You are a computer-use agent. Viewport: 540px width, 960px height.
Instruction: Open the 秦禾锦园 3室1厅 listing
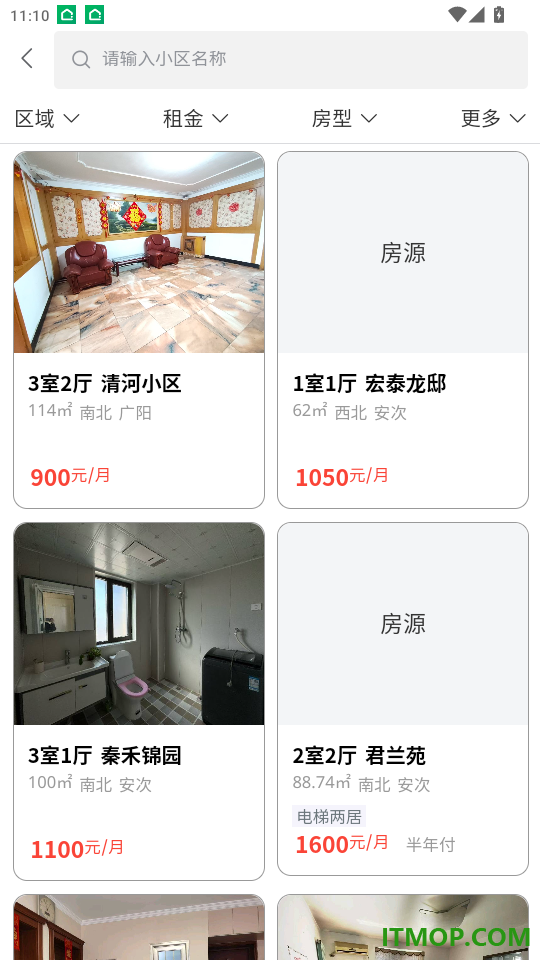pos(139,701)
